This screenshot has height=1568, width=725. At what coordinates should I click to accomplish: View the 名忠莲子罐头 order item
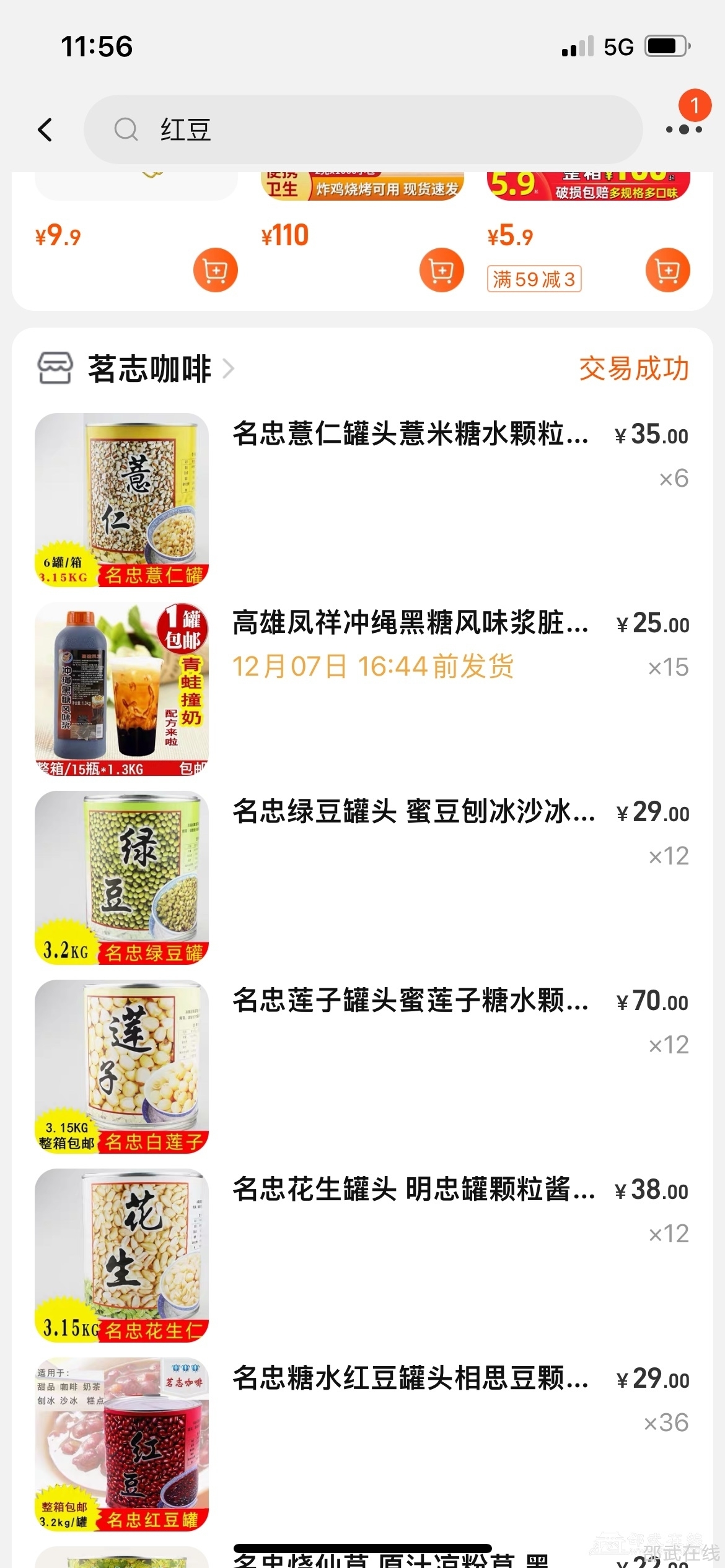[x=409, y=1001]
